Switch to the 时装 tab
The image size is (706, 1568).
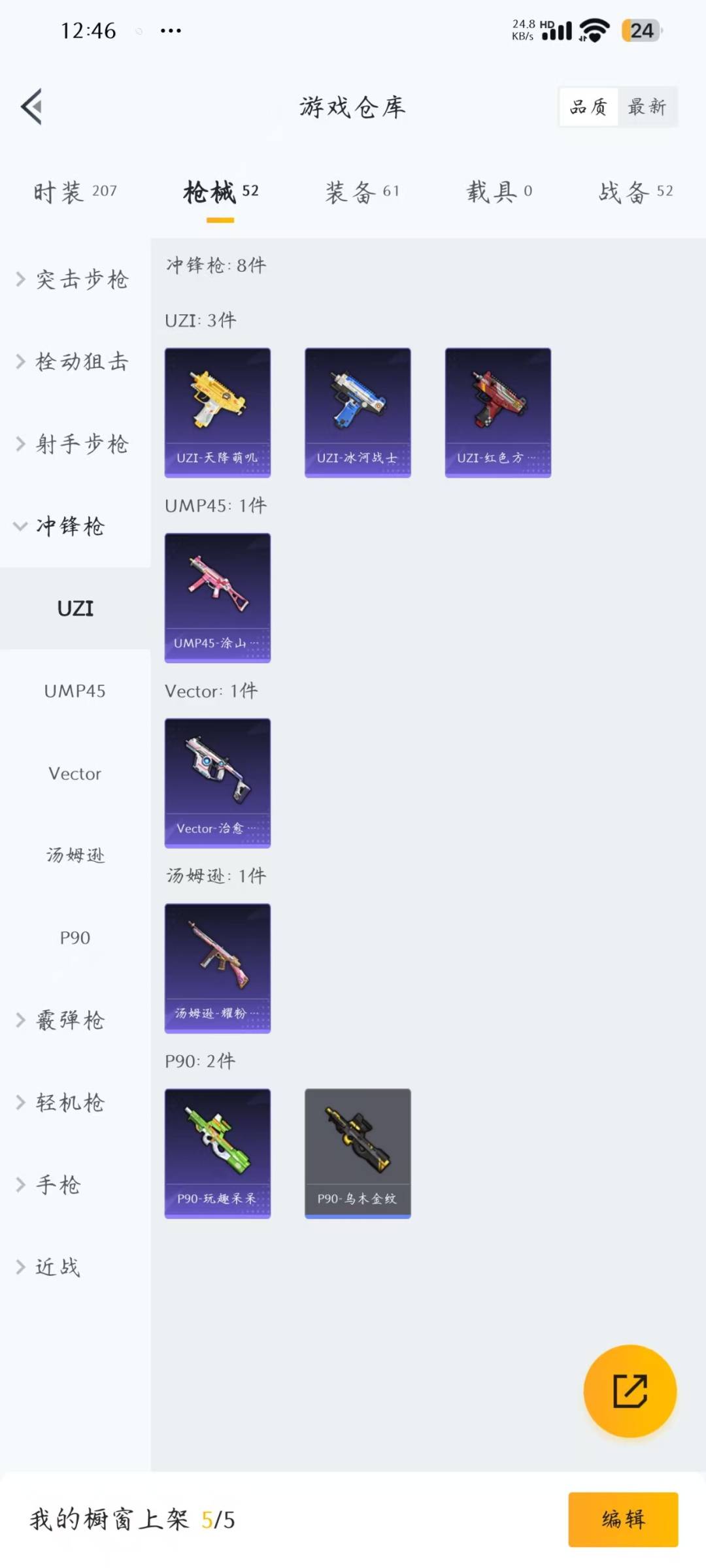tap(75, 192)
